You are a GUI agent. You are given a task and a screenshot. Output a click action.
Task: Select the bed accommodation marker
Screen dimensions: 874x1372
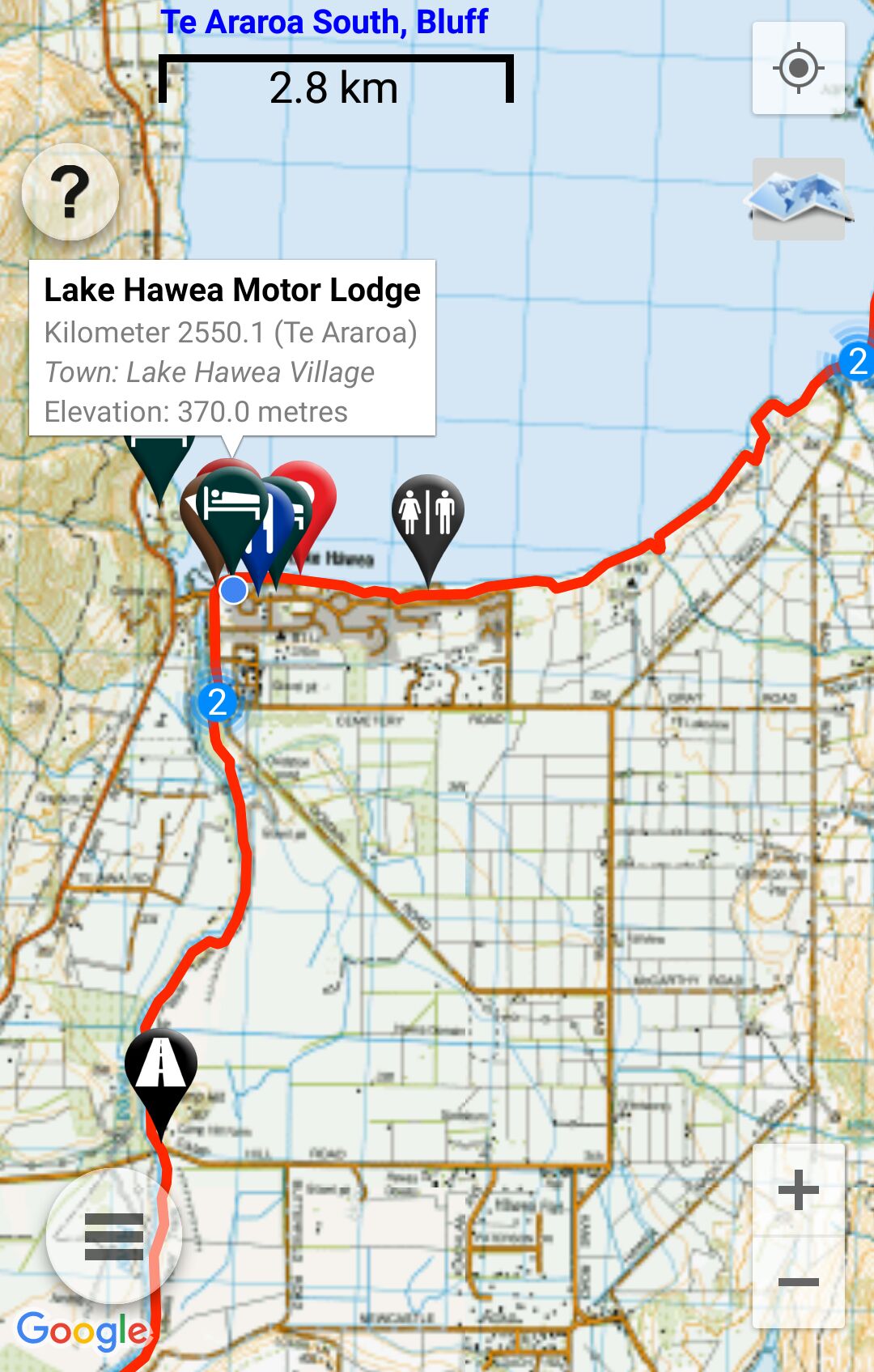(231, 506)
